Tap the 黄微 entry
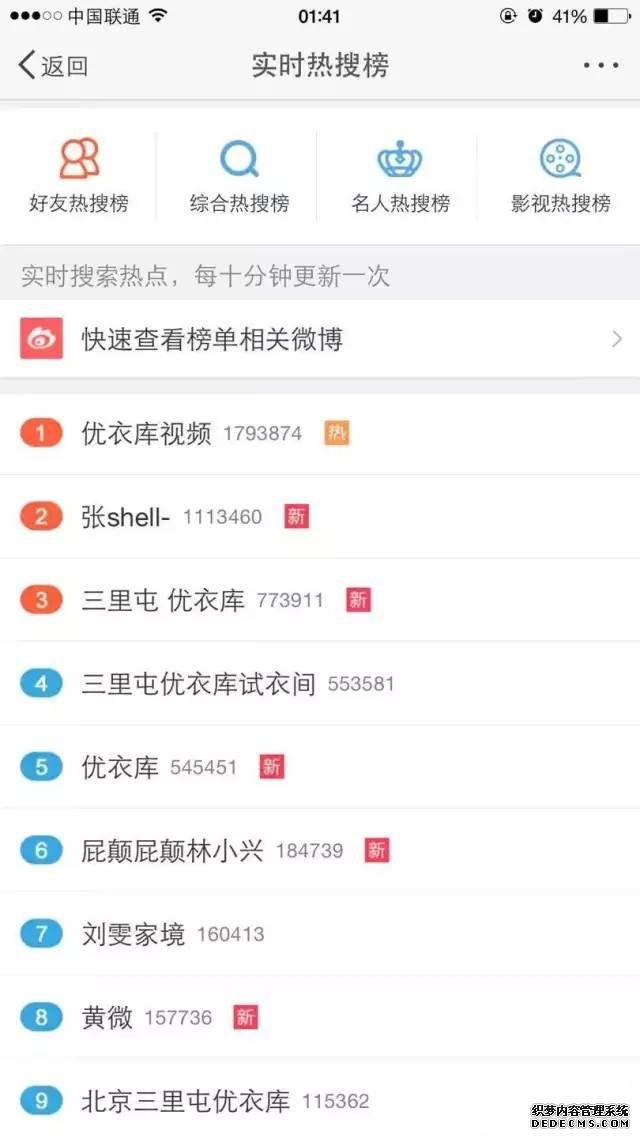The image size is (640, 1138). [320, 1018]
